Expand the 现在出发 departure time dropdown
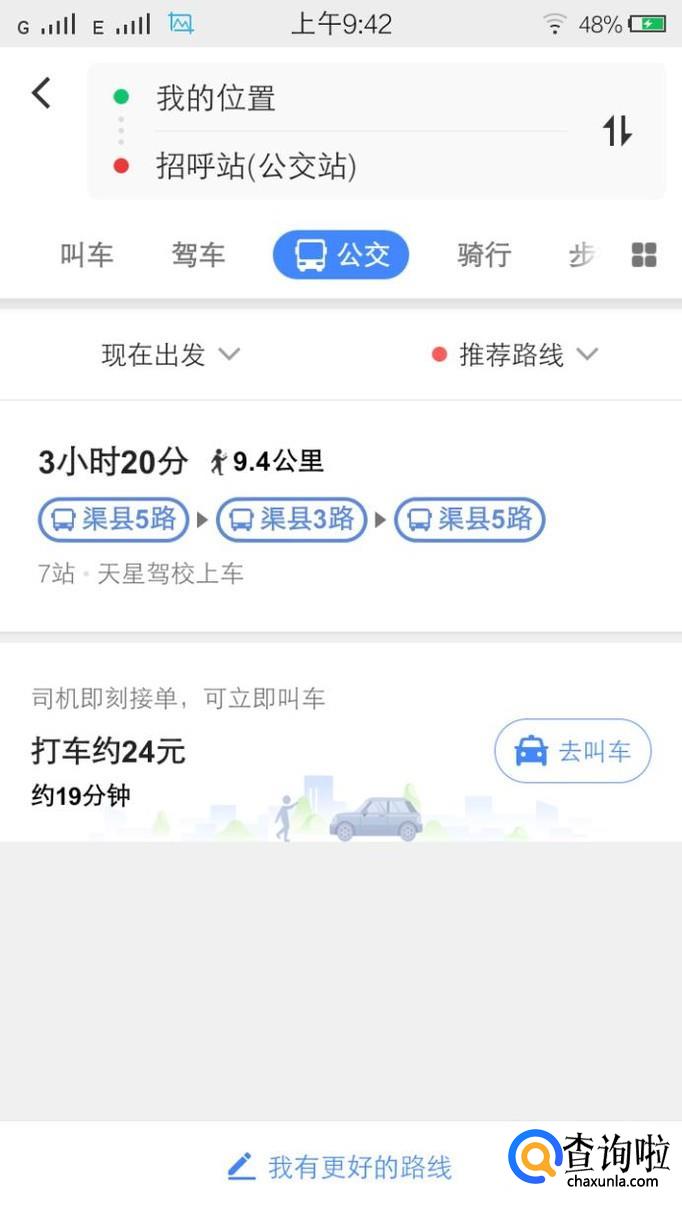Screen dimensions: 682x1212 [171, 354]
